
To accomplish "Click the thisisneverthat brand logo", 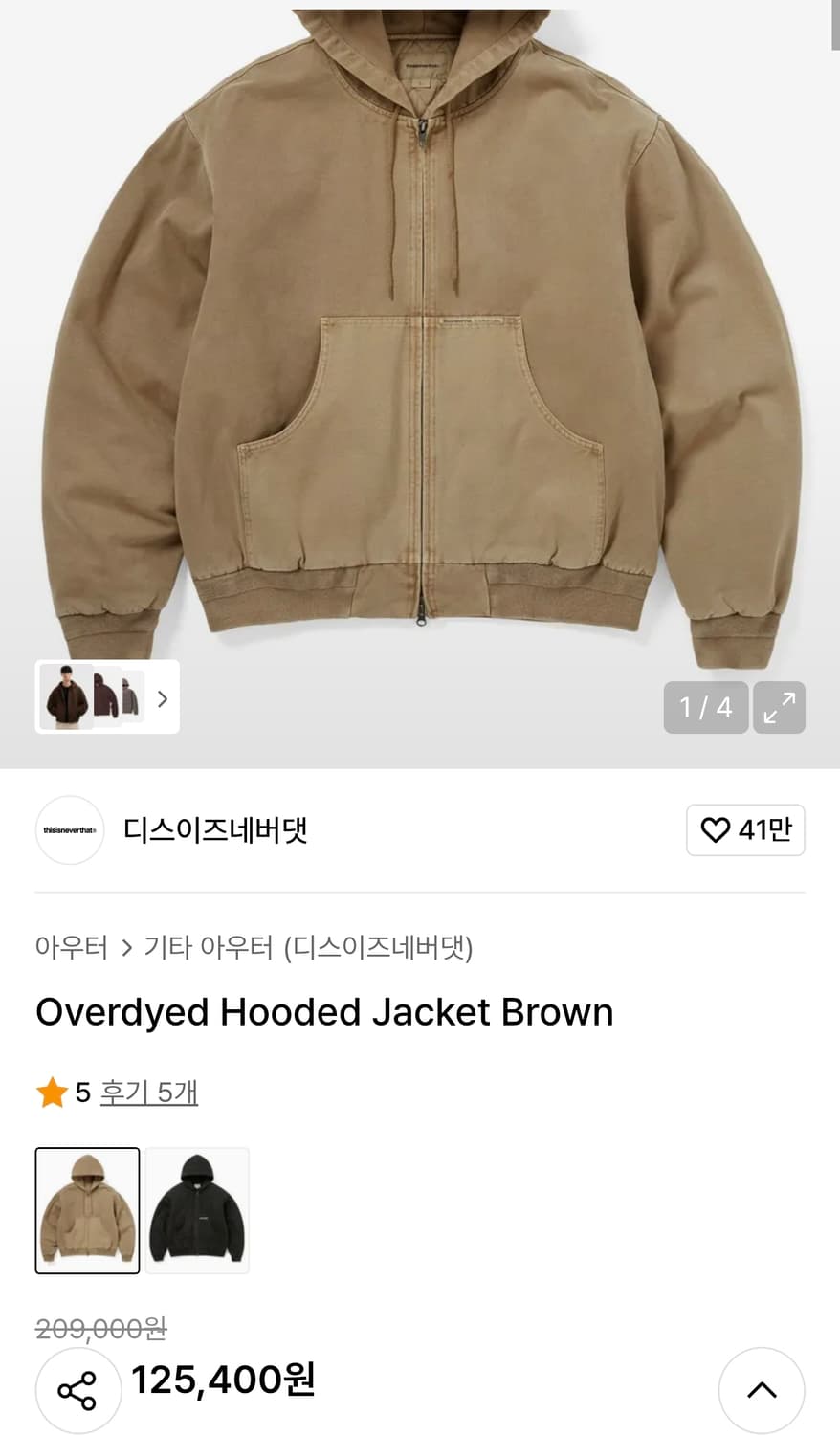I will tap(69, 830).
